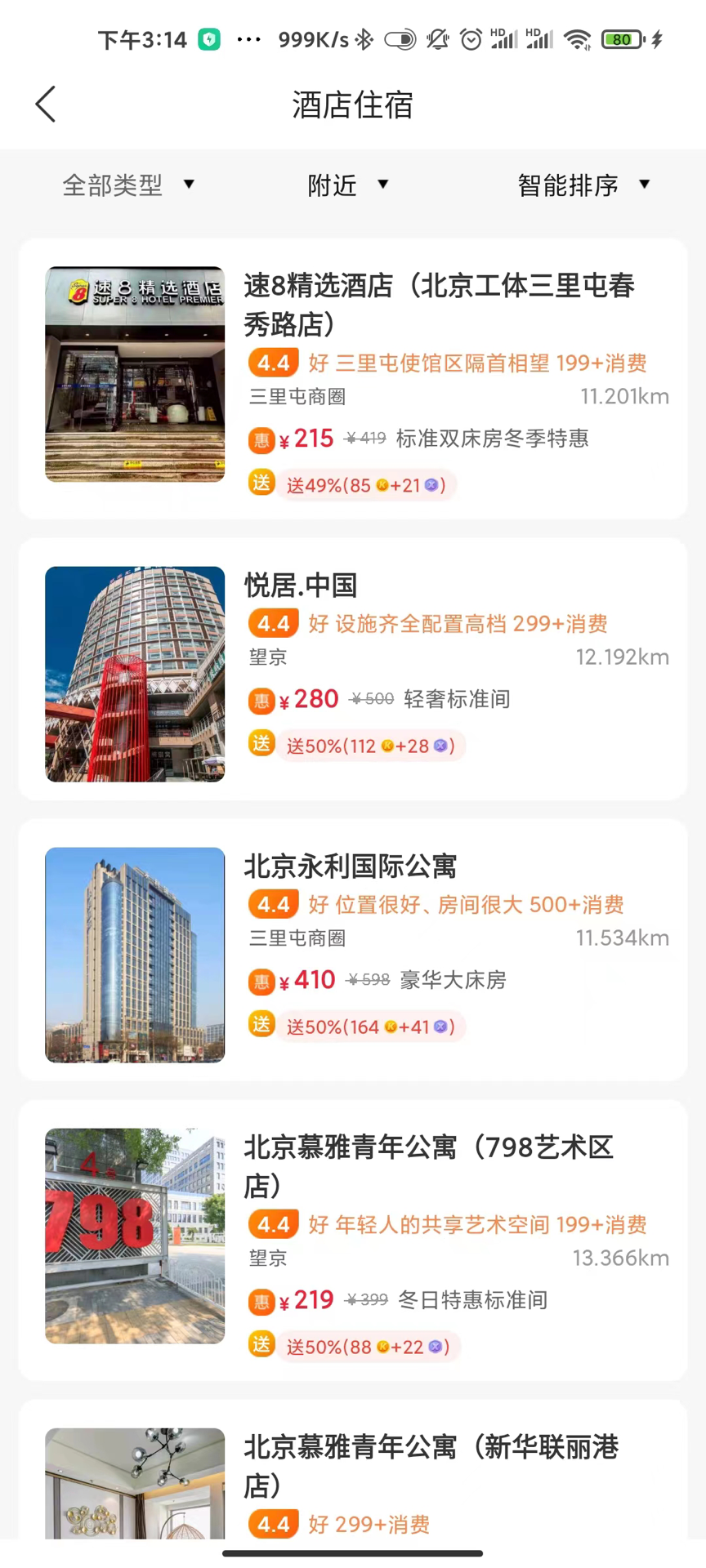Open the 全部类型 filter dropdown
The width and height of the screenshot is (706, 1568).
click(x=128, y=185)
